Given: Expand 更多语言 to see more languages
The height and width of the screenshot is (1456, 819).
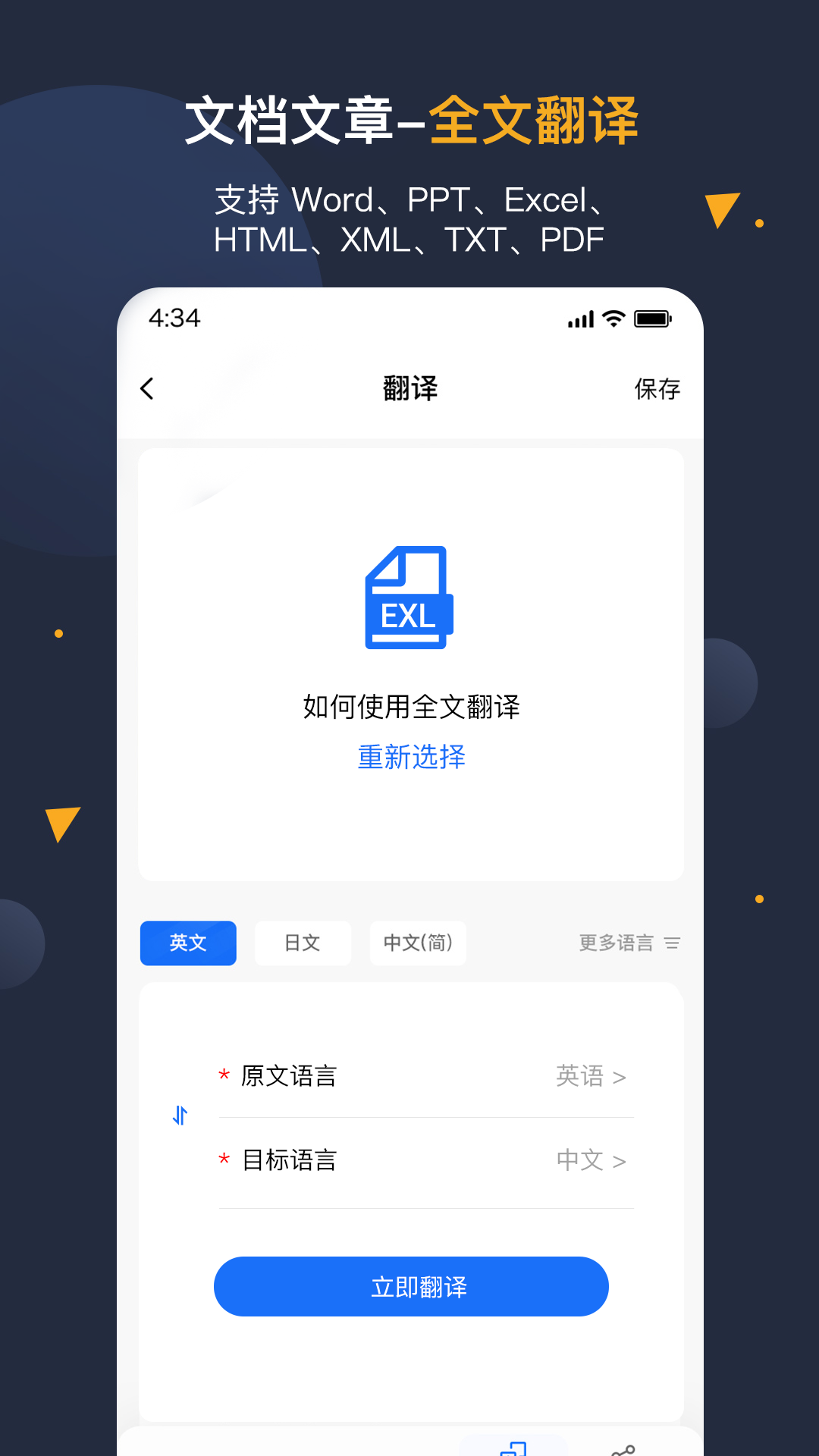Looking at the screenshot, I should tap(617, 943).
